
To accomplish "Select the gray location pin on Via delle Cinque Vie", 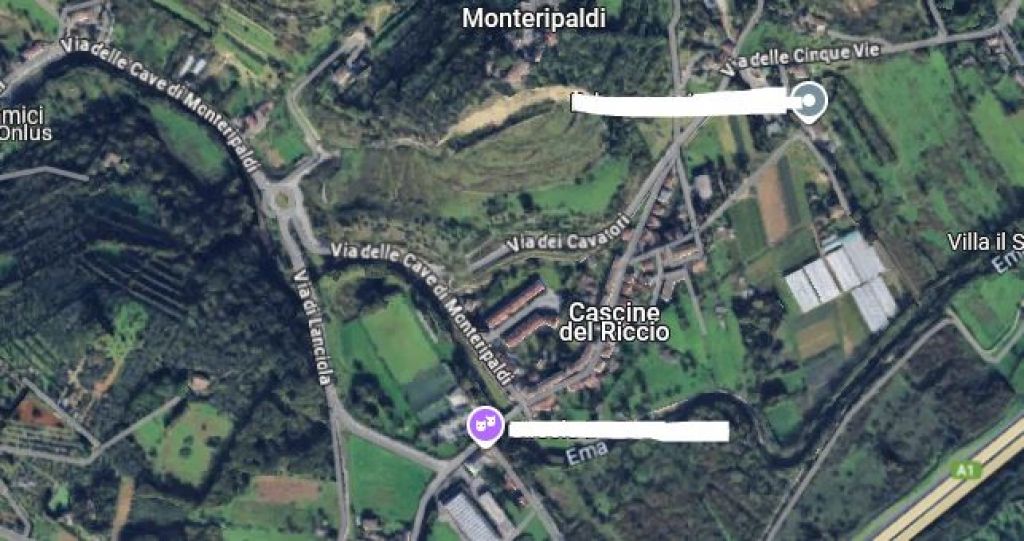I will coord(809,100).
